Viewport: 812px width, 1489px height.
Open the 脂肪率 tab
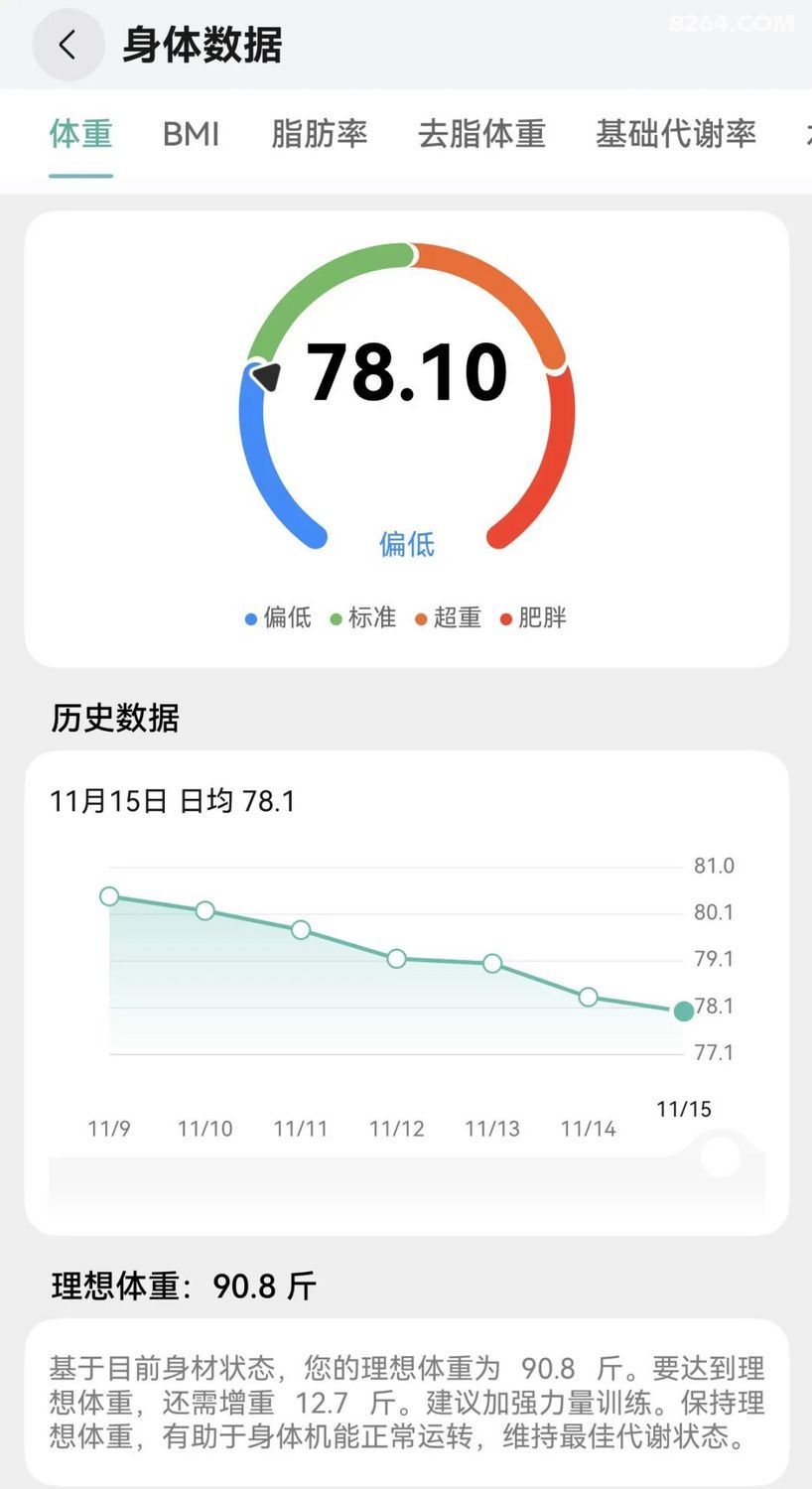319,134
